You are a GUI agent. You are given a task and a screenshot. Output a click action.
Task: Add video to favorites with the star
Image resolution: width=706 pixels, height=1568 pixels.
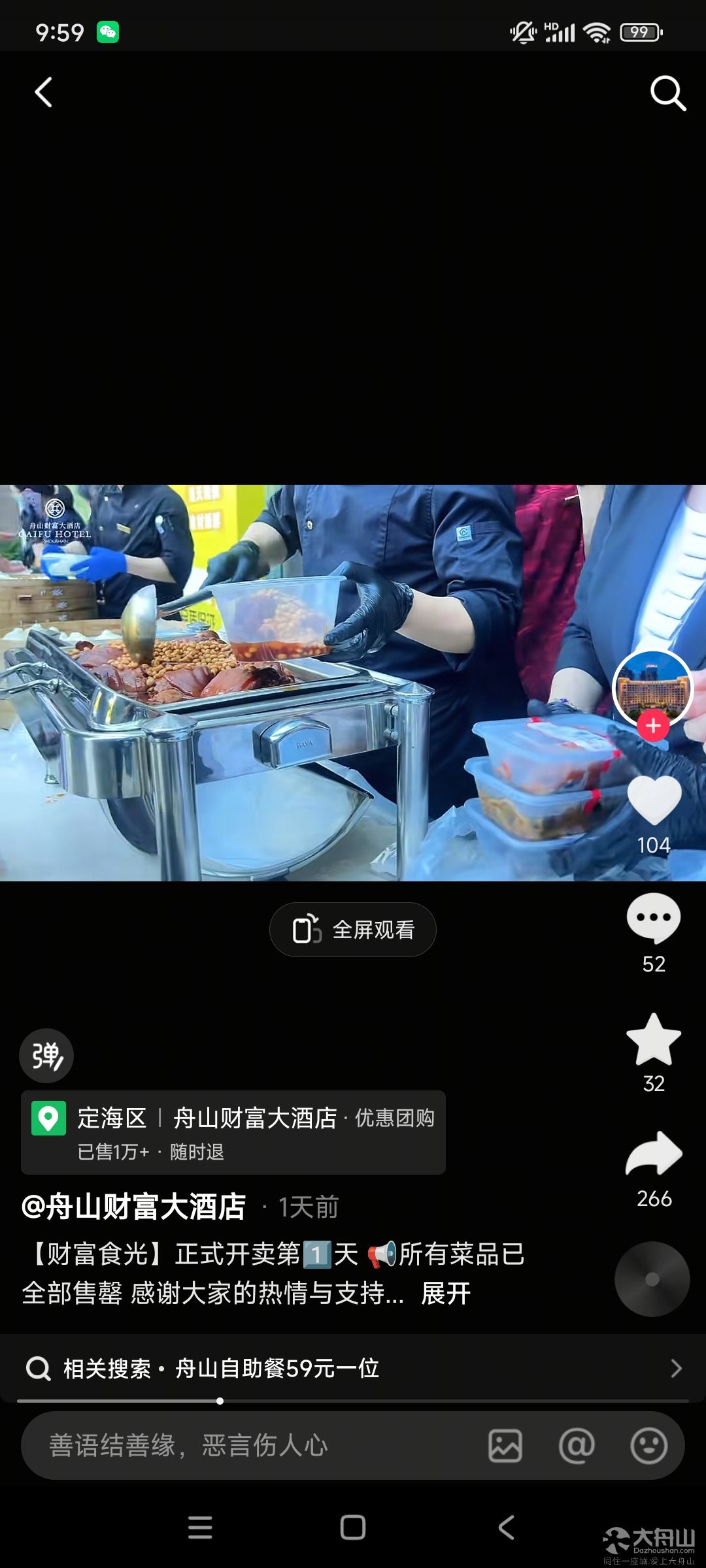point(654,1039)
